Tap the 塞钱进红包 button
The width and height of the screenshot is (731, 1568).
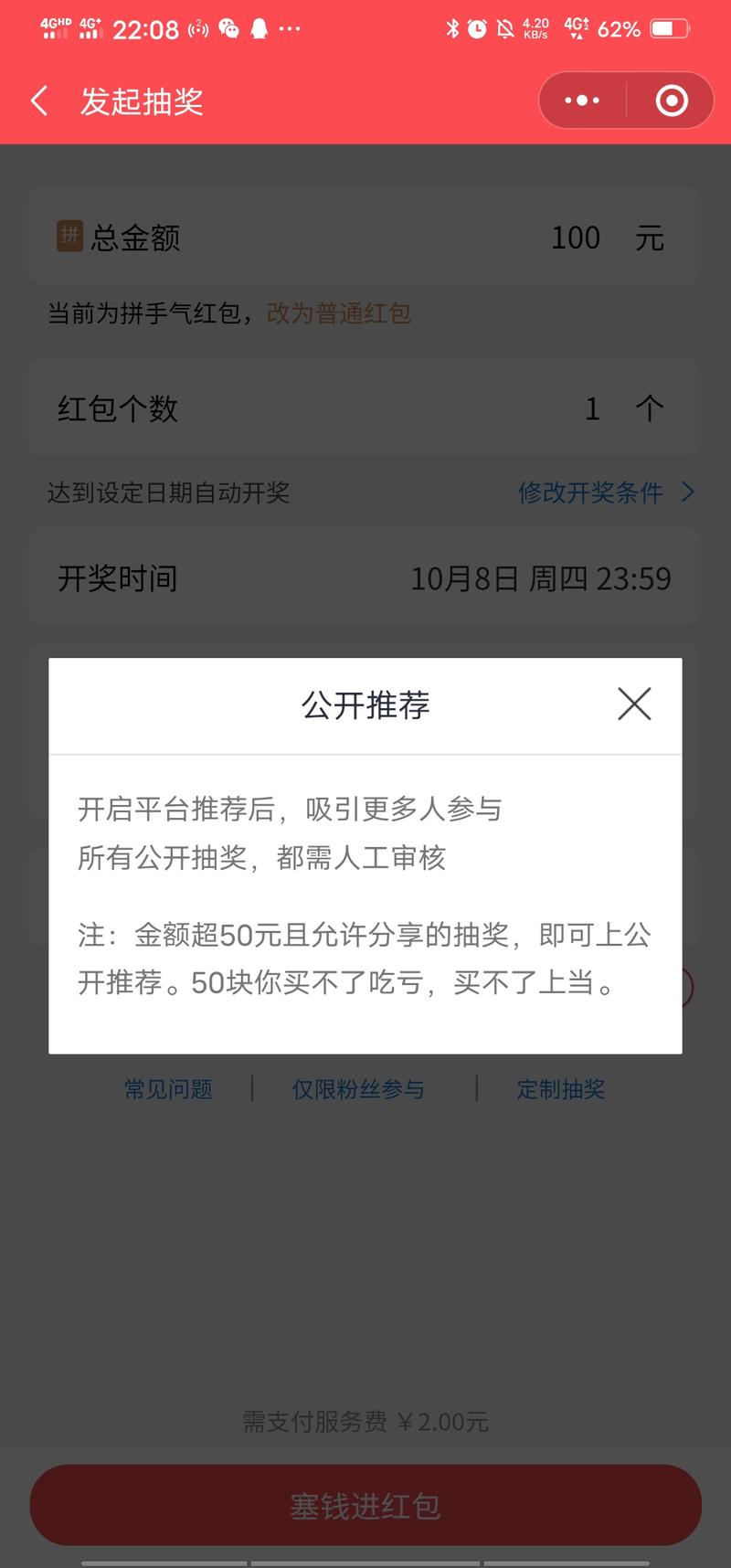365,1505
